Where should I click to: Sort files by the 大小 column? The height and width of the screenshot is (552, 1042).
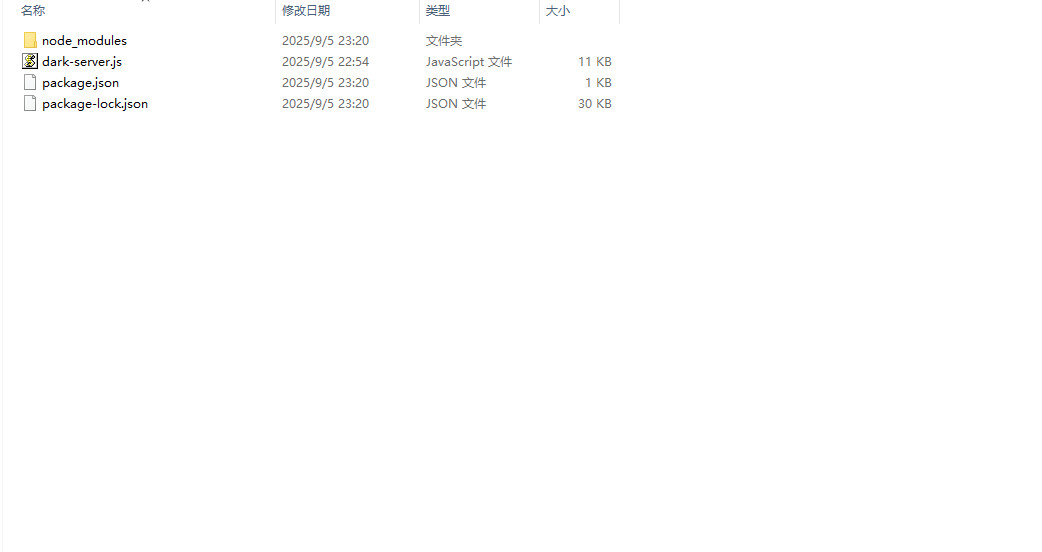pyautogui.click(x=558, y=11)
